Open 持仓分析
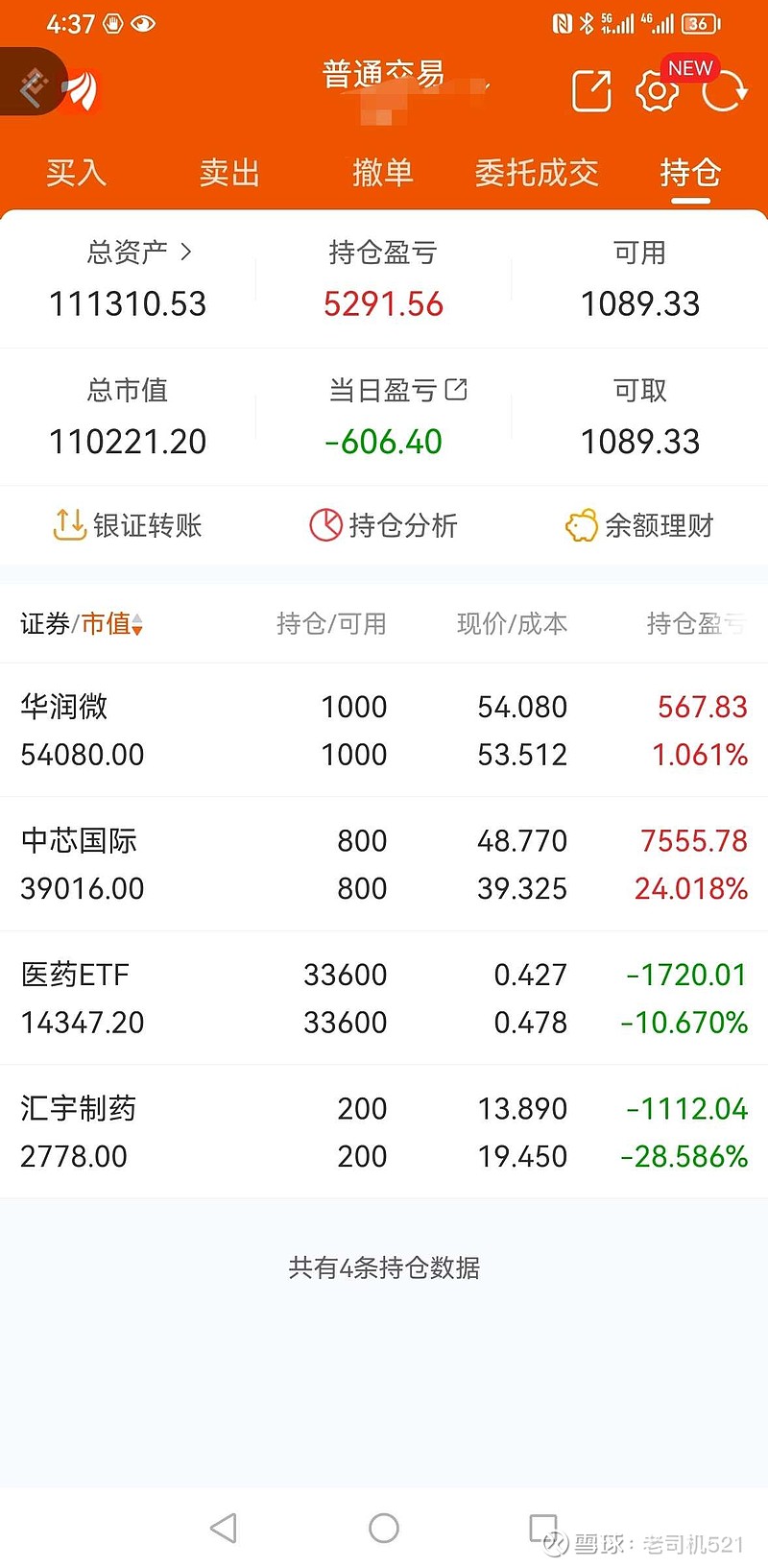 click(x=383, y=525)
